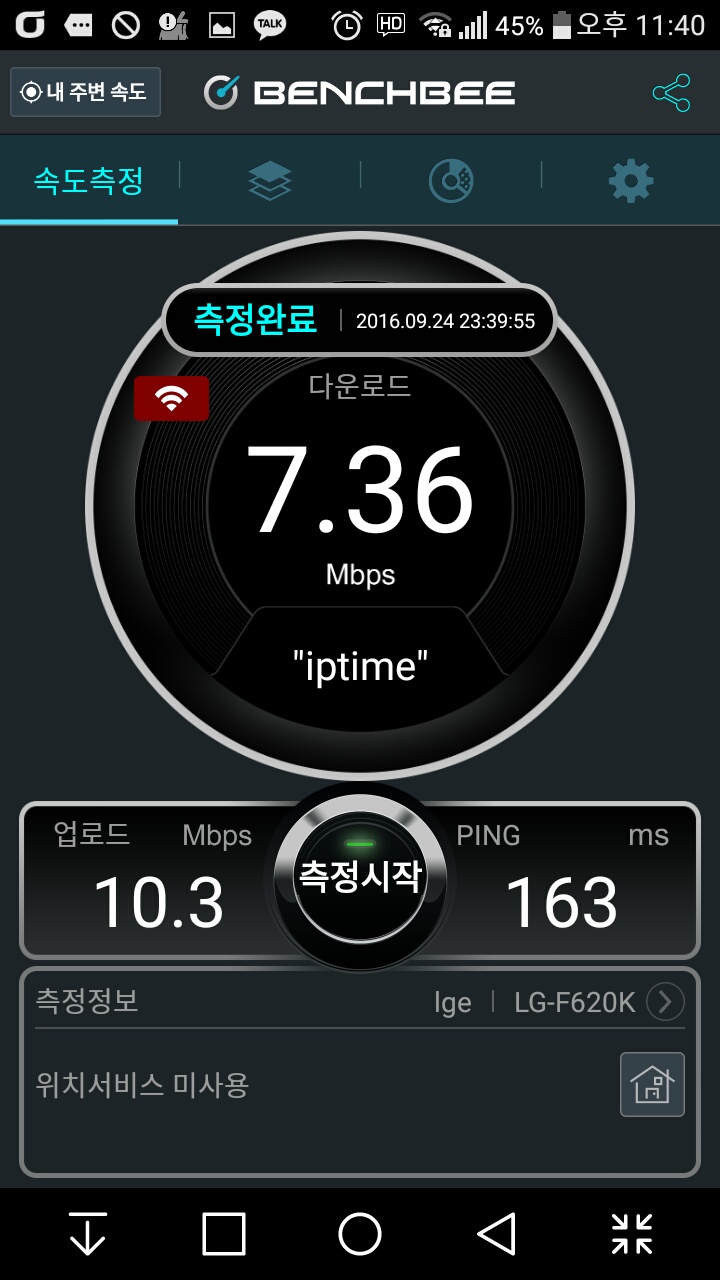The width and height of the screenshot is (720, 1280).
Task: Tap the house location icon
Action: pos(652,1084)
